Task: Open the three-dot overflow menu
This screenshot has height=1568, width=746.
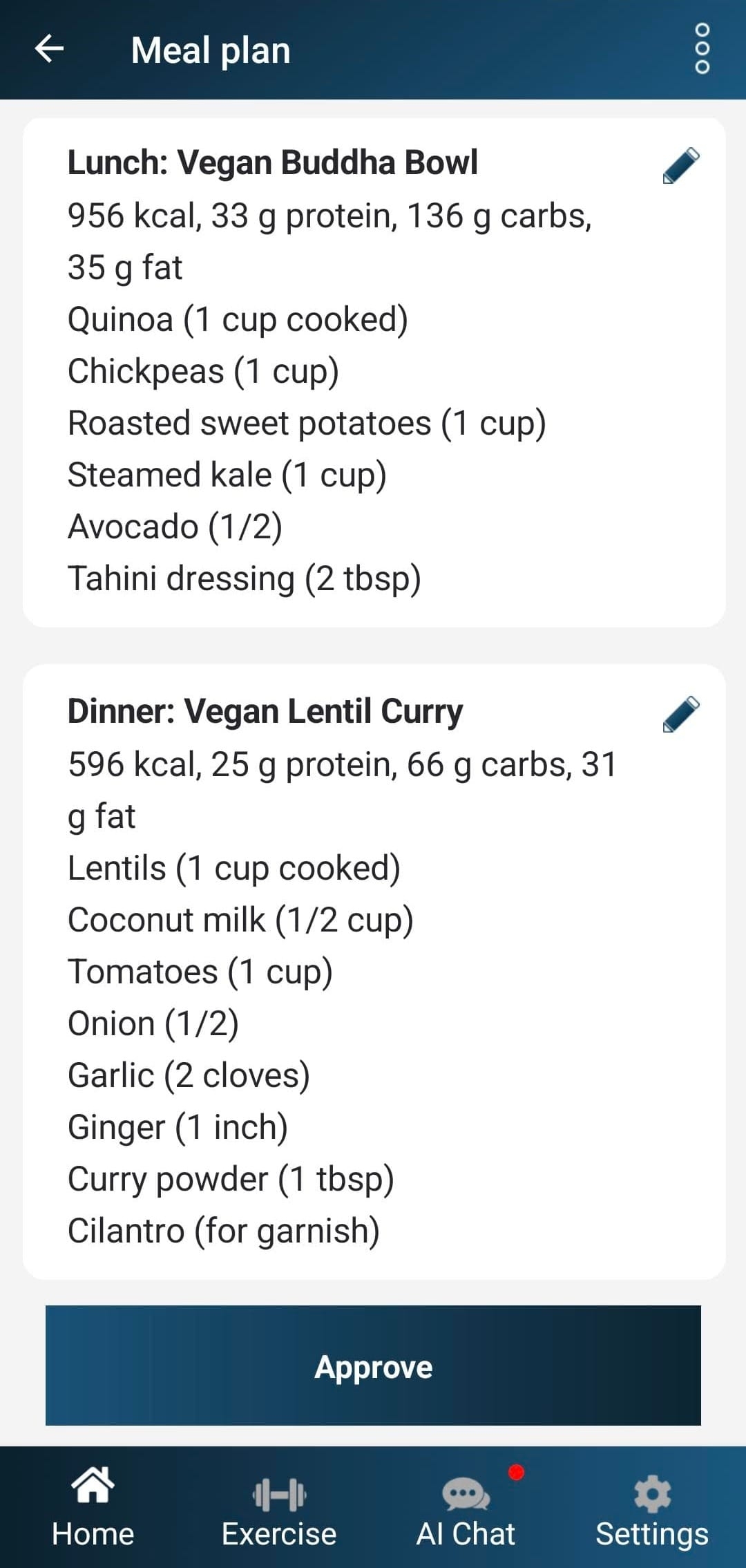Action: pyautogui.click(x=702, y=50)
